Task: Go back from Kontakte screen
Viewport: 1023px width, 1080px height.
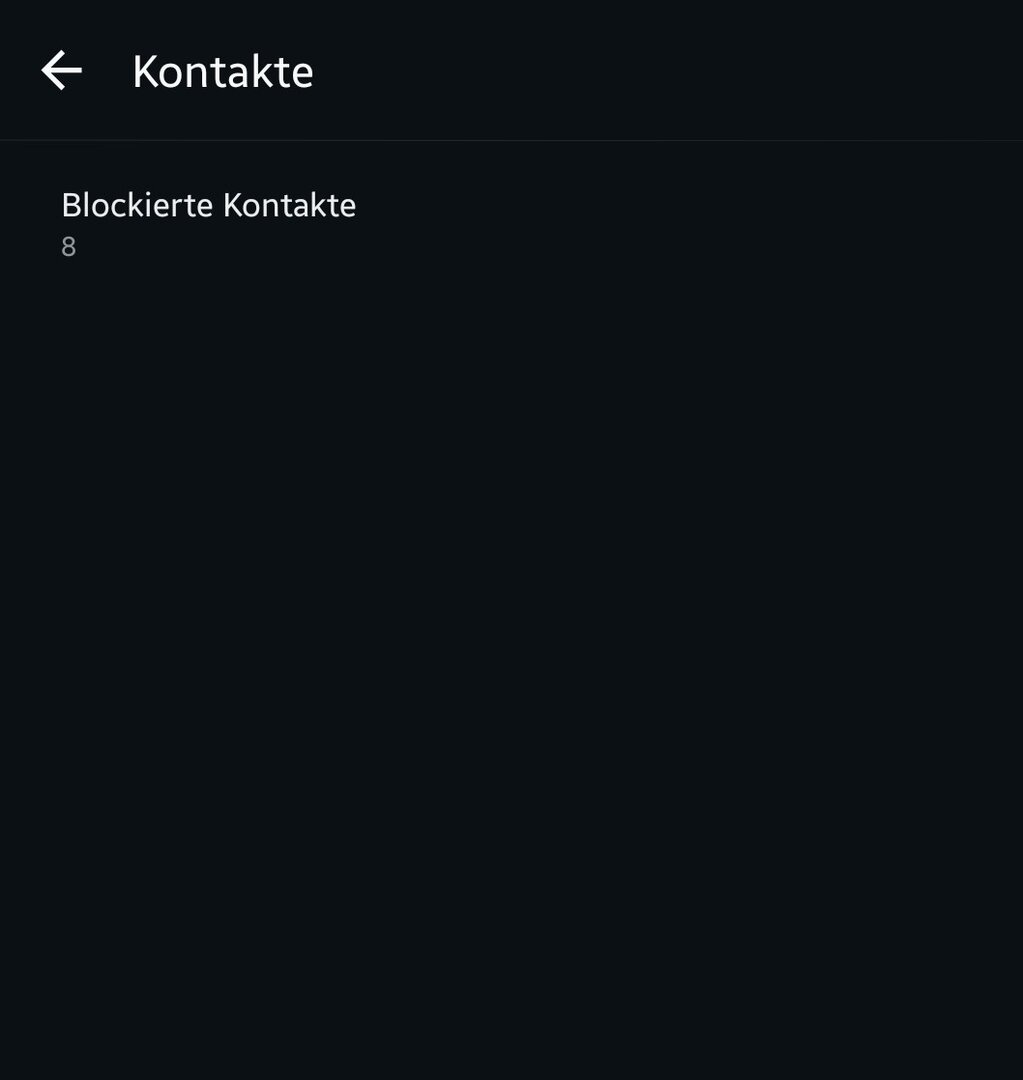Action: pos(61,71)
